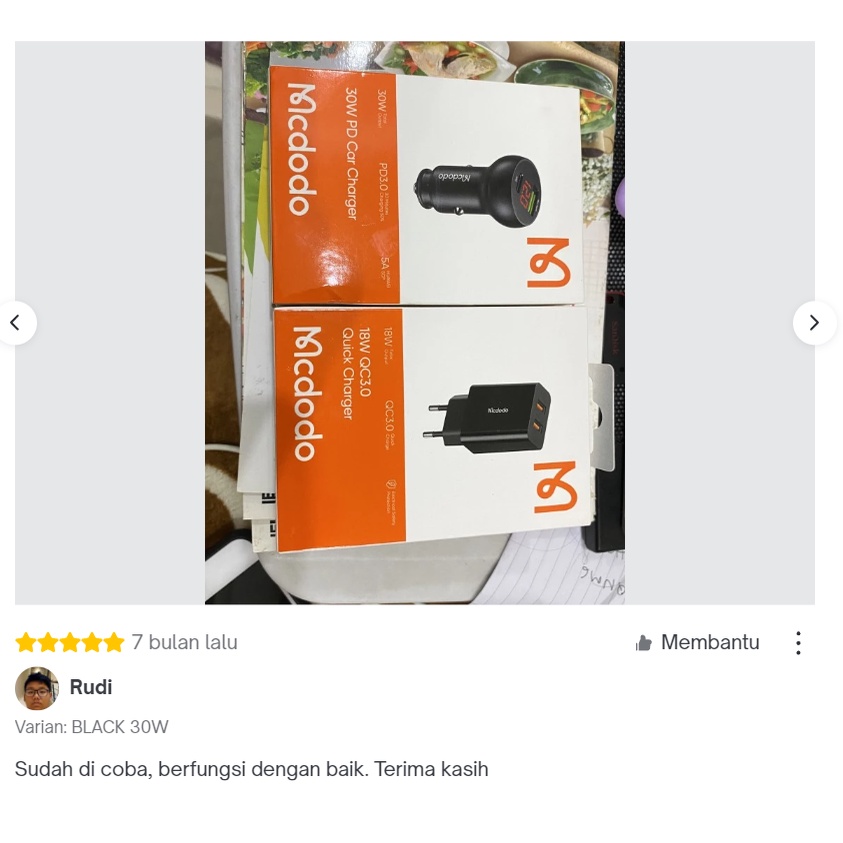Viewport: 843px width, 843px height.
Task: Mark Rudi's review as Membantu
Action: [697, 642]
